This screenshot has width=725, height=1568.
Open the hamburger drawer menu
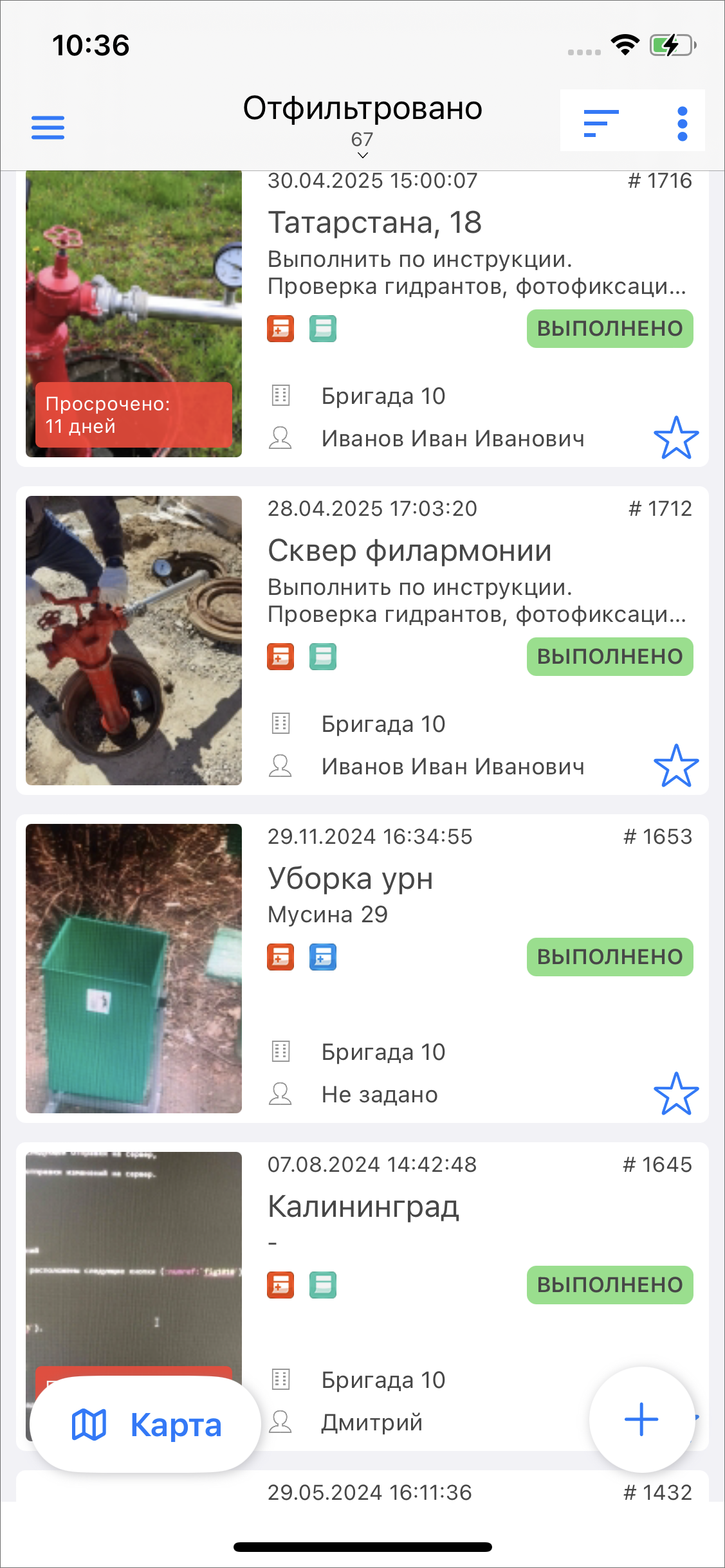tap(48, 127)
